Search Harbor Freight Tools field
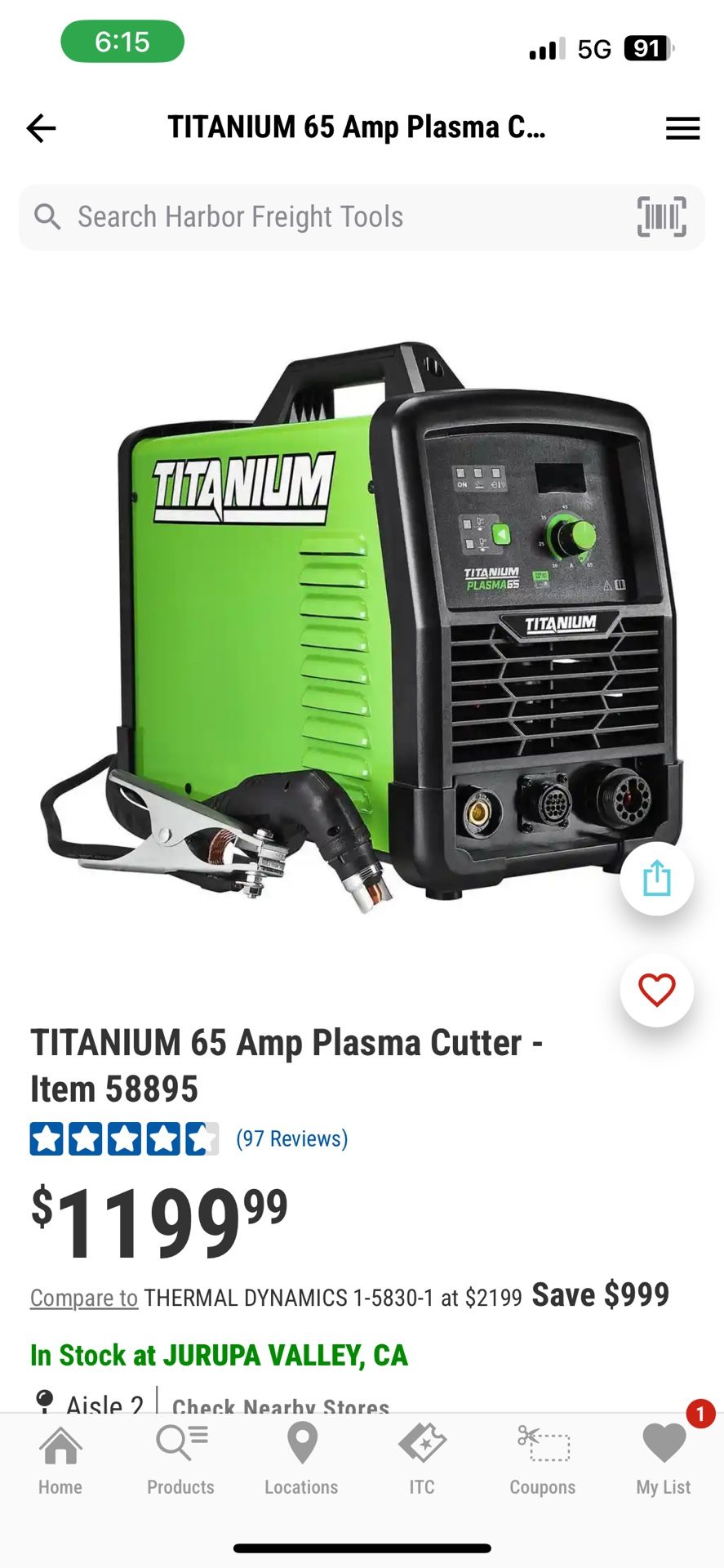This screenshot has height=1568, width=724. point(326,217)
